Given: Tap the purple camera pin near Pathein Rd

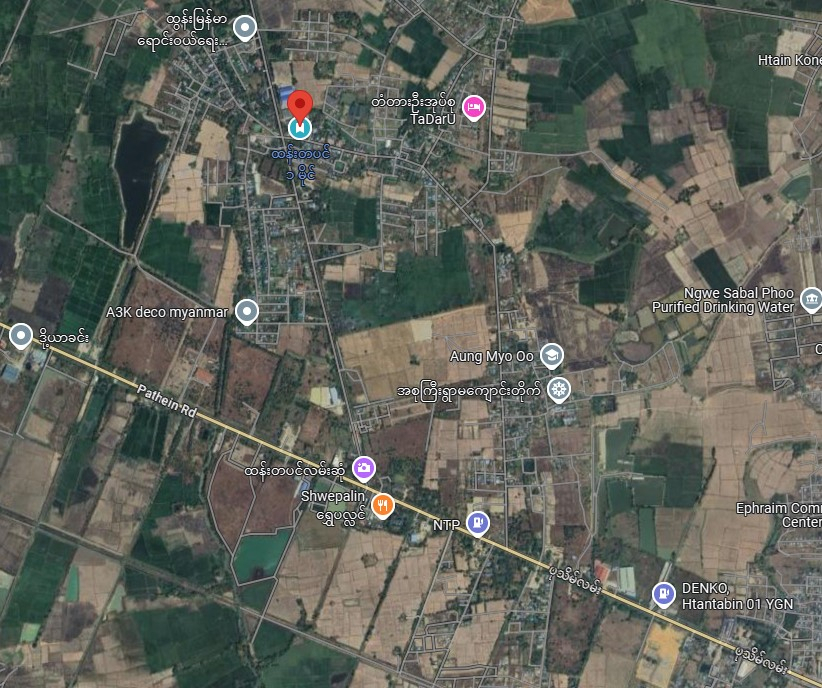Looking at the screenshot, I should tap(363, 467).
